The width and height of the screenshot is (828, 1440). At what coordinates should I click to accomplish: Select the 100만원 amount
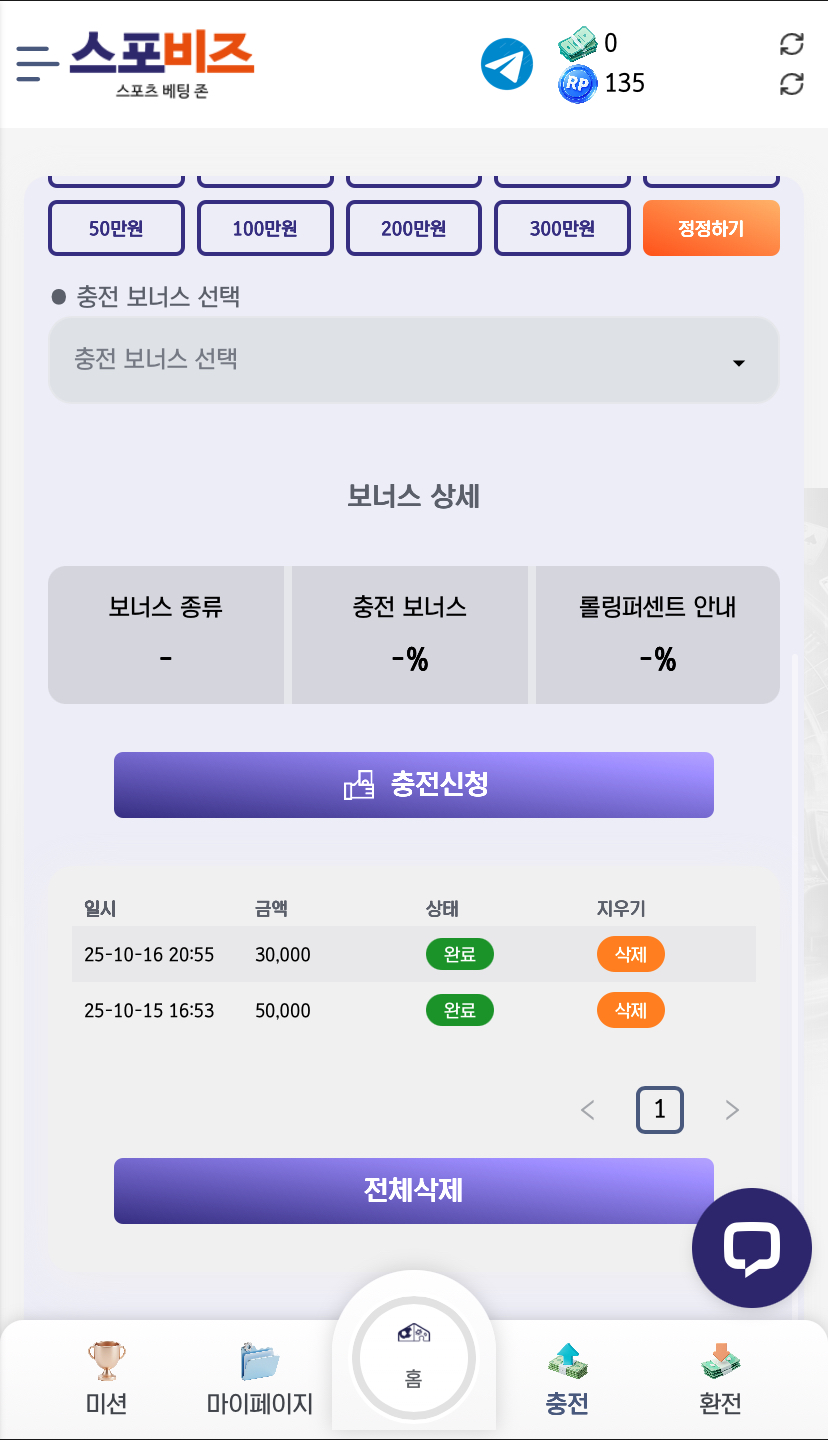pos(265,228)
